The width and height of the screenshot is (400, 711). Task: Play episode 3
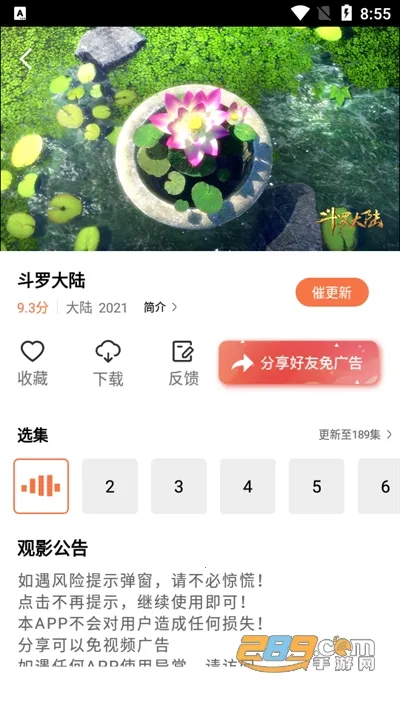tap(179, 486)
